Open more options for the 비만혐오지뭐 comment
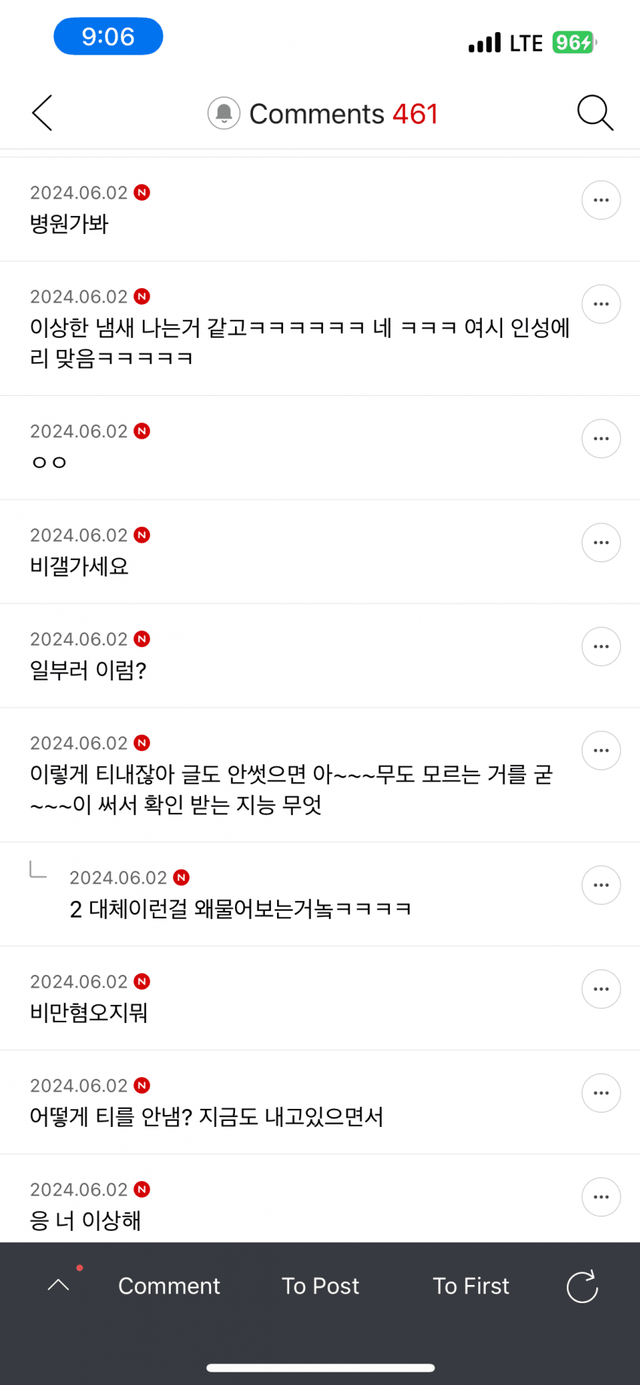The width and height of the screenshot is (640, 1385). pyautogui.click(x=601, y=989)
